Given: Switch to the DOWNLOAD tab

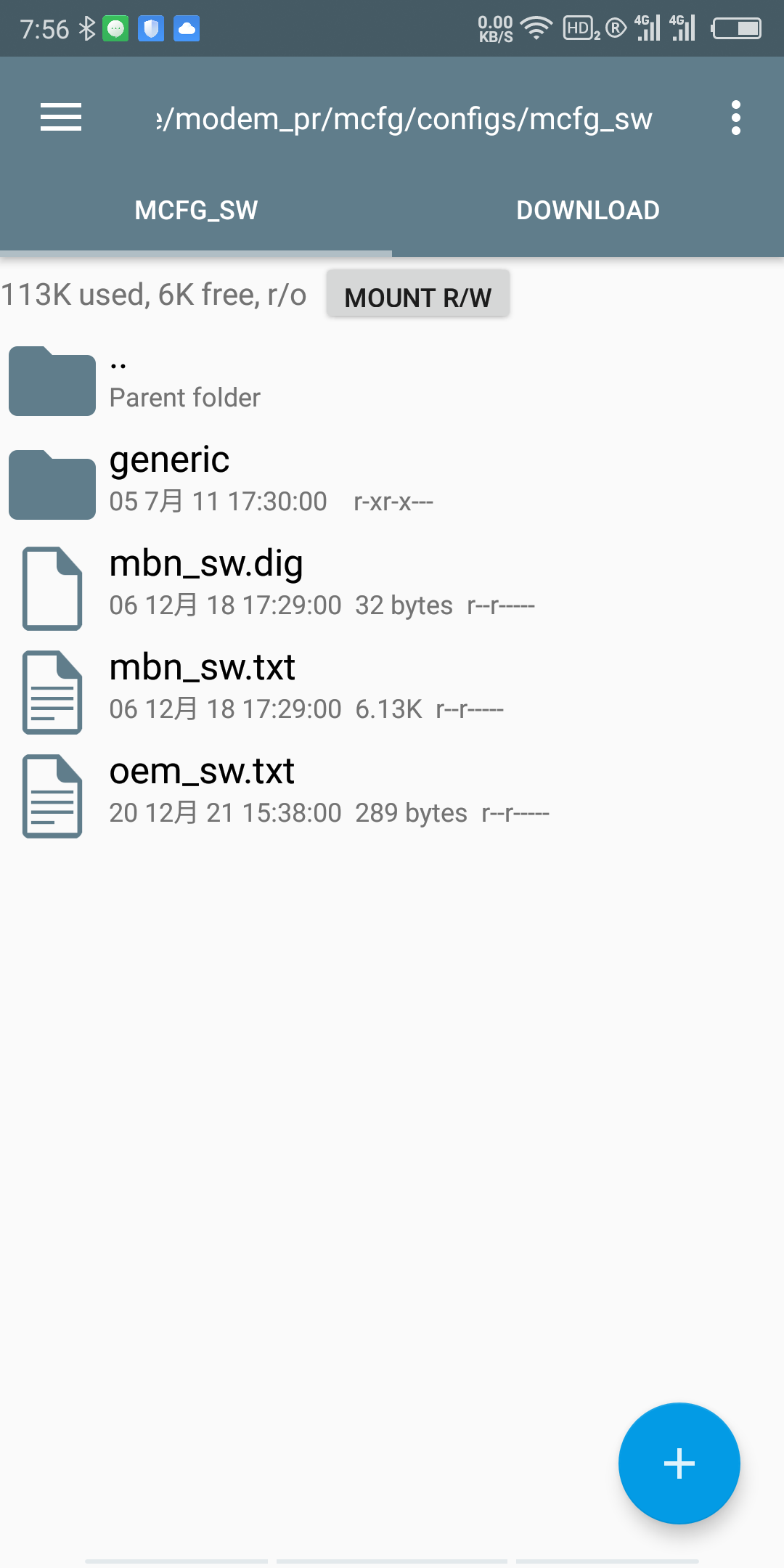Looking at the screenshot, I should click(x=587, y=211).
